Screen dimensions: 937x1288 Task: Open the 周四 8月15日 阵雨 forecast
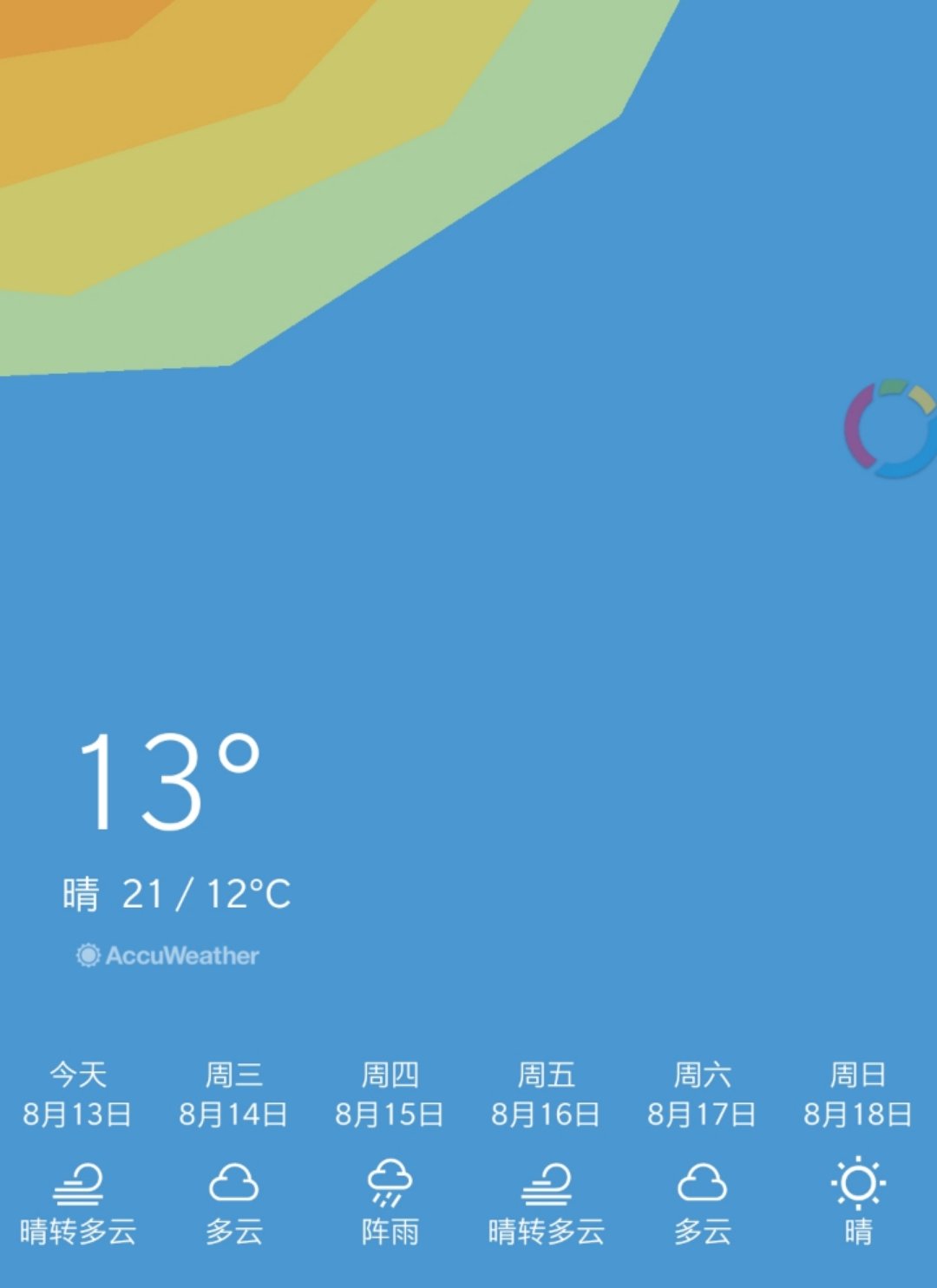[390, 1153]
